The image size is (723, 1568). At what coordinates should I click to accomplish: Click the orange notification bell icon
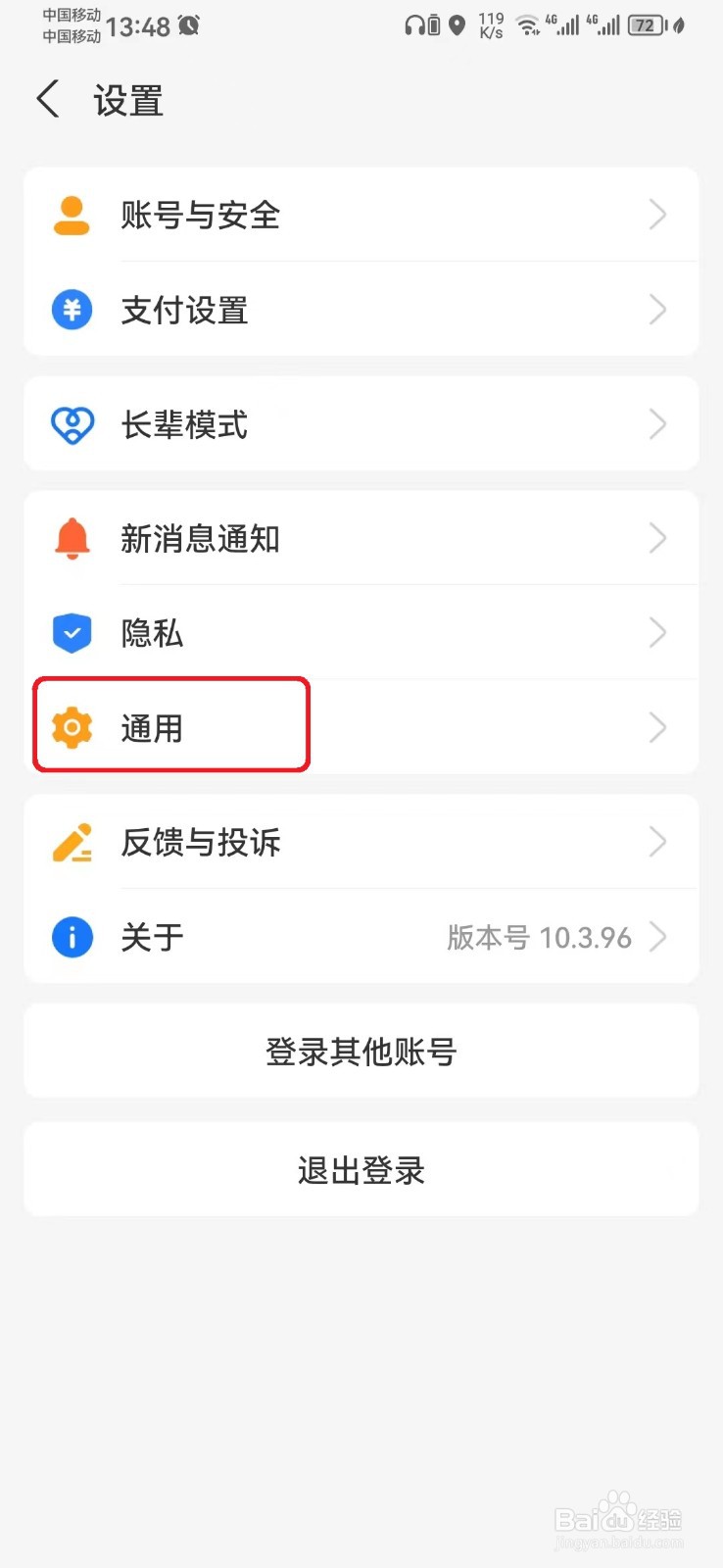point(72,538)
